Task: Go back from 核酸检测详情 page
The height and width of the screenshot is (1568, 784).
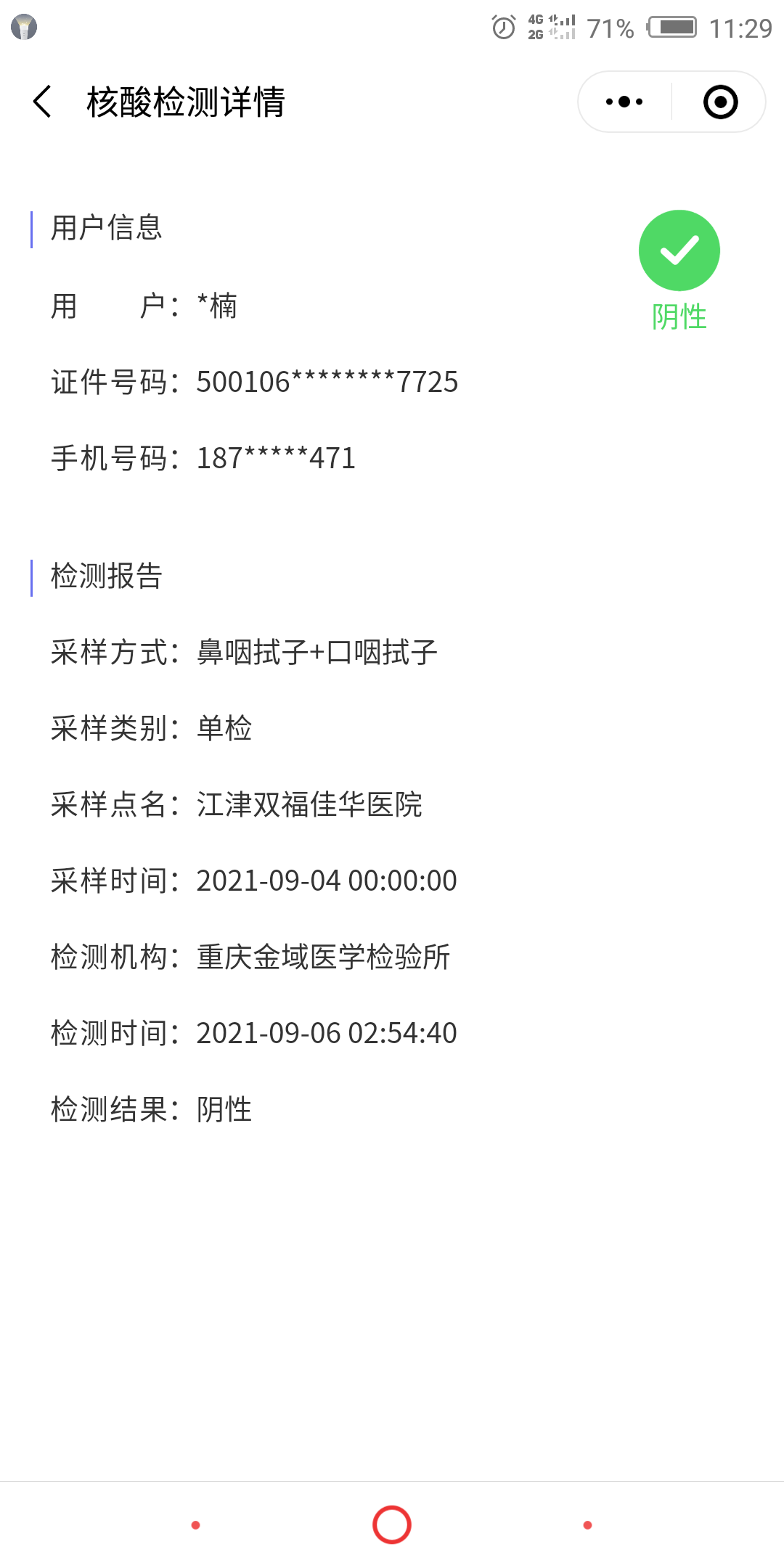Action: [x=43, y=102]
